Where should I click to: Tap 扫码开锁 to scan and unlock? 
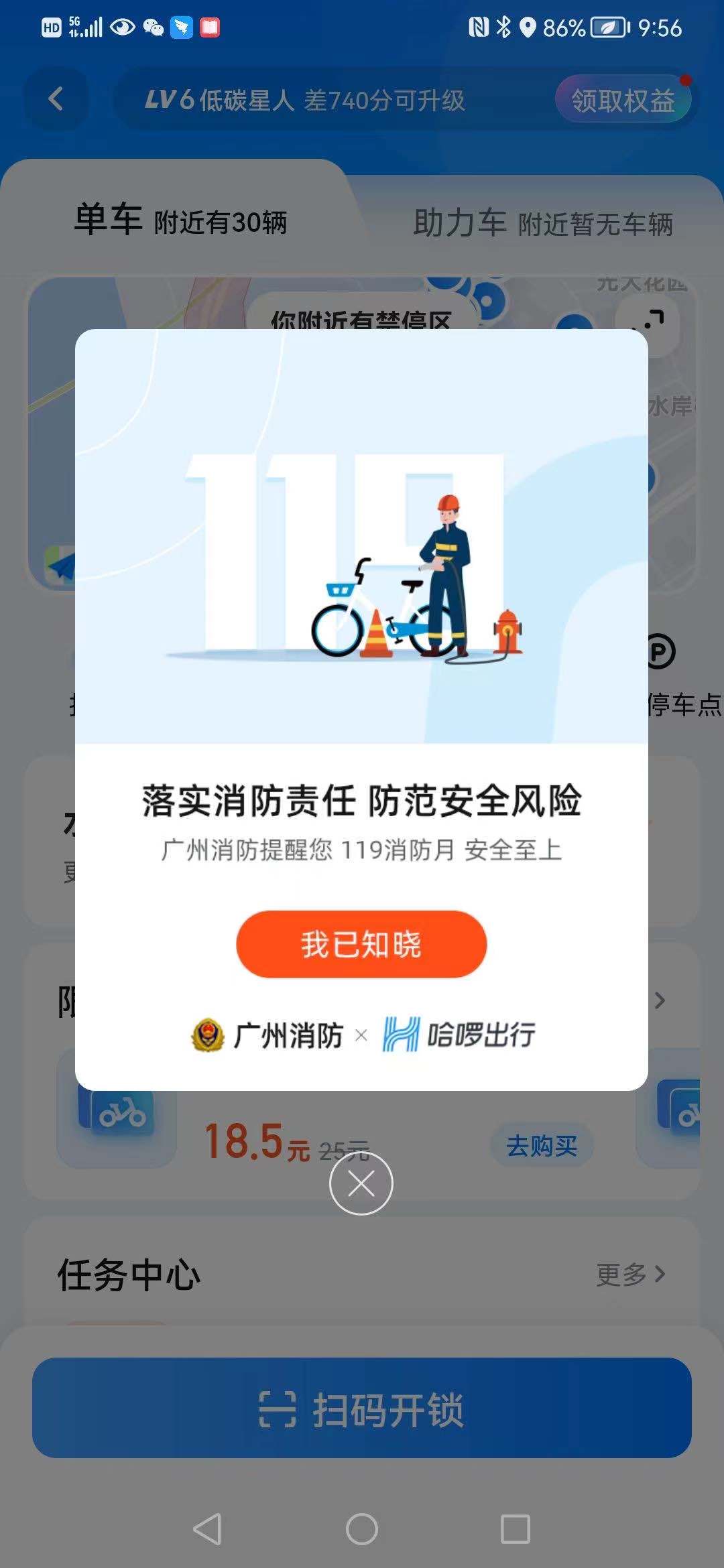pyautogui.click(x=361, y=1409)
